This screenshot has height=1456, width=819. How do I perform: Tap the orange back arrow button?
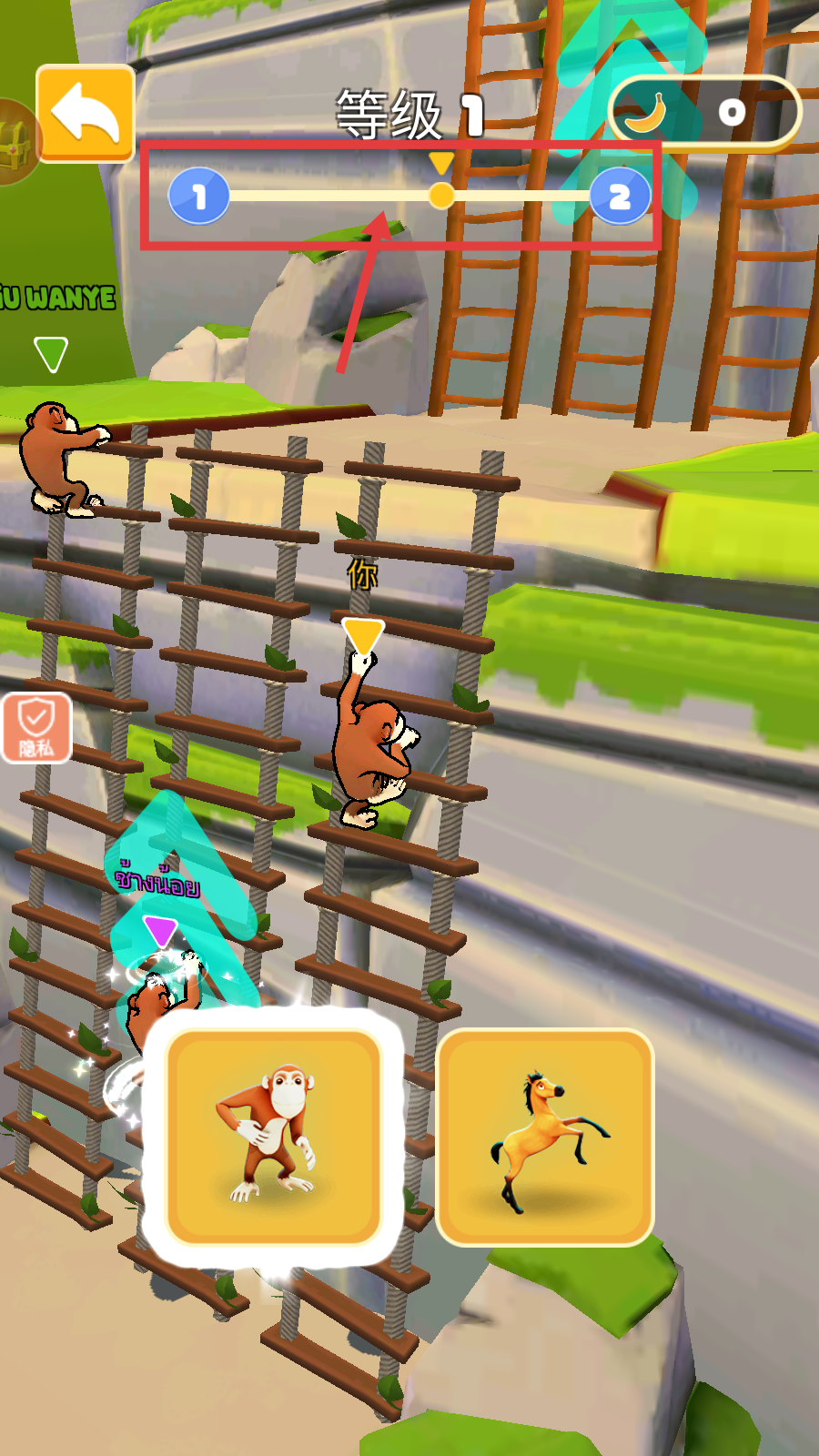click(x=86, y=114)
